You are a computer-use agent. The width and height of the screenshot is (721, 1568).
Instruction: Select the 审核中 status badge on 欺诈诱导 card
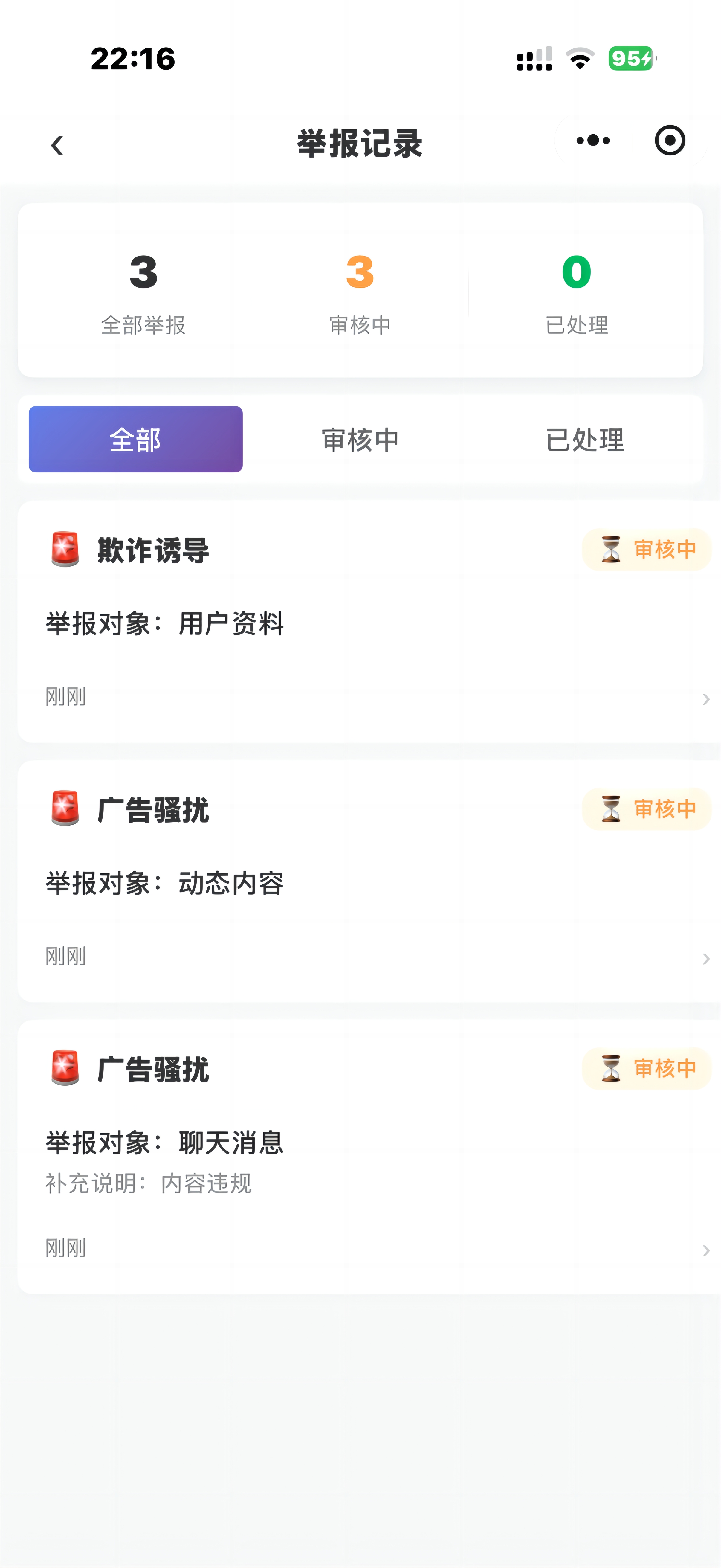coord(646,548)
